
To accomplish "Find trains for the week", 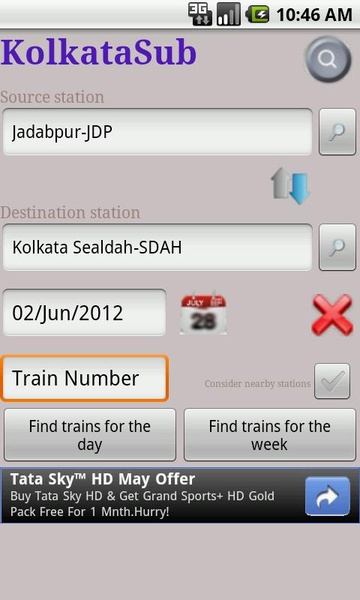I will [x=270, y=435].
